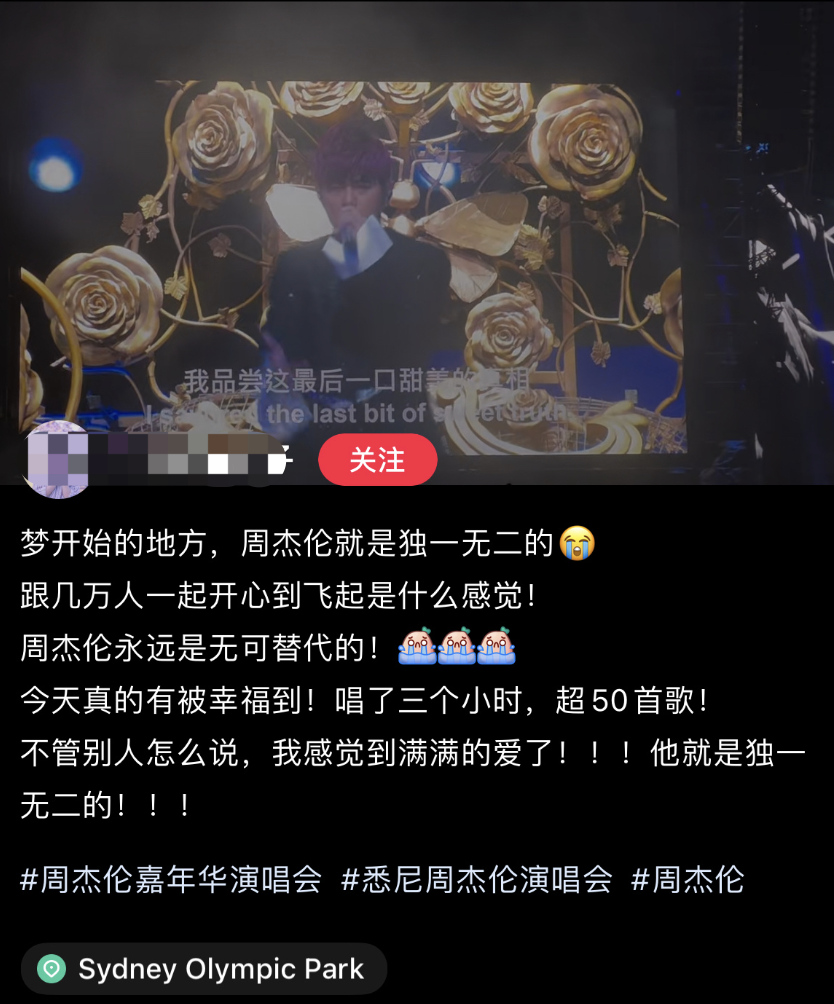The image size is (834, 1004).
Task: Open hashtag #悉尼周杰伦演唱会
Action: click(476, 880)
